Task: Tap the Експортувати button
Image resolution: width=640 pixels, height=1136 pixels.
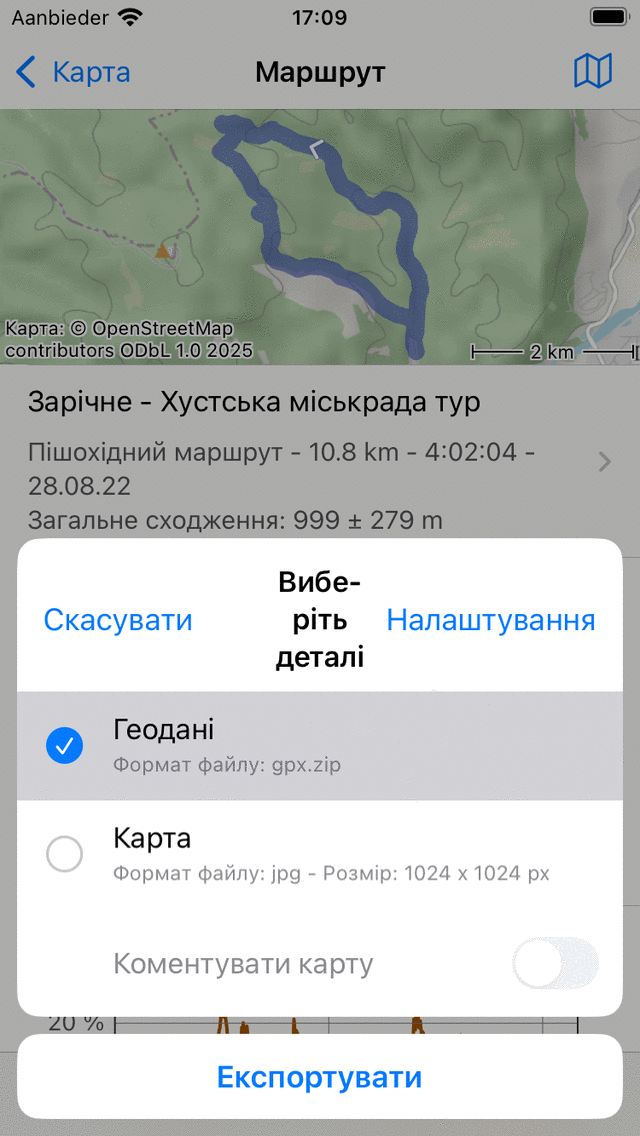Action: 320,1077
